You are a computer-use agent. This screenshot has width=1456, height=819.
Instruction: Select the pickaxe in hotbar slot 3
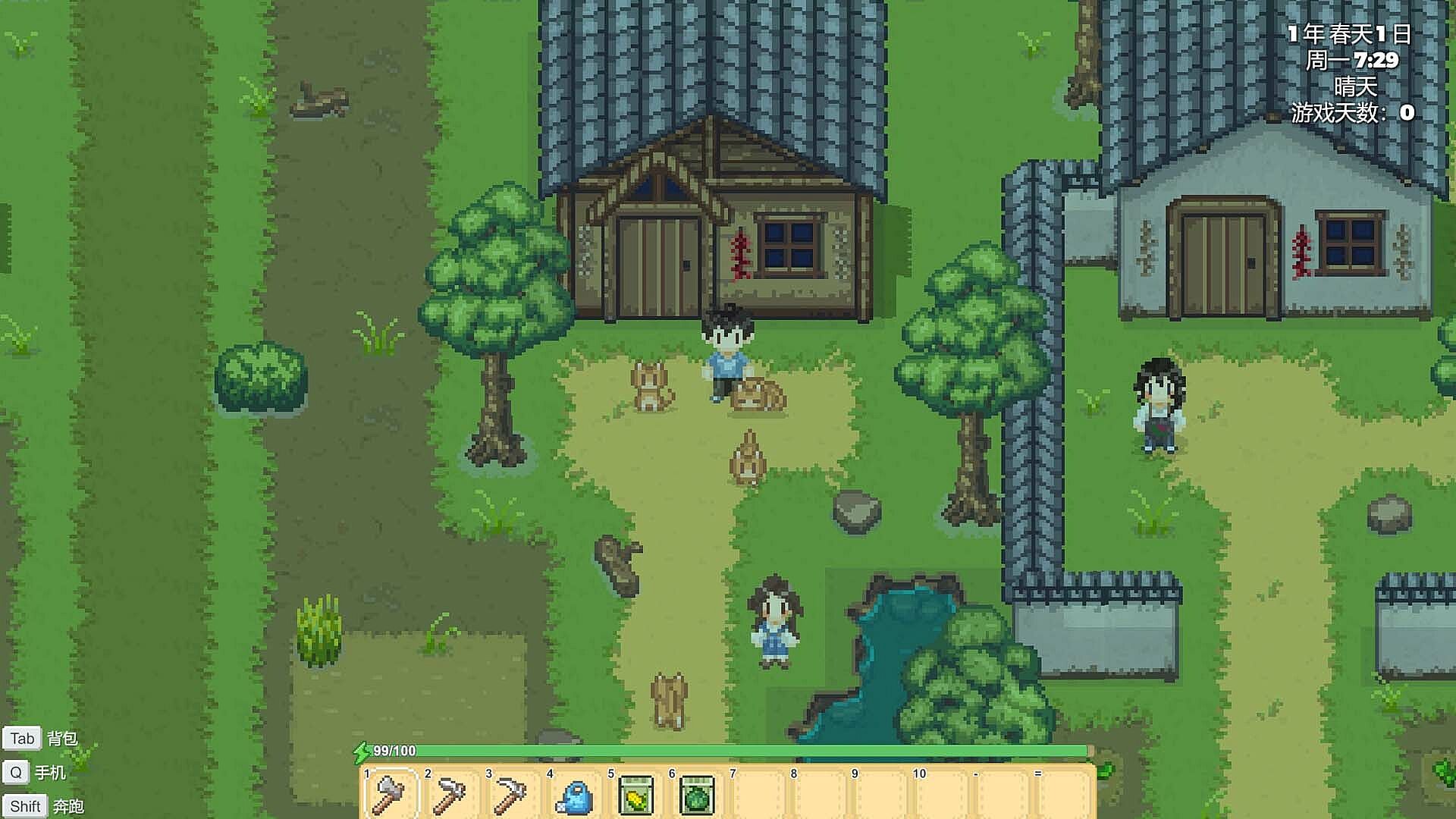(x=512, y=794)
